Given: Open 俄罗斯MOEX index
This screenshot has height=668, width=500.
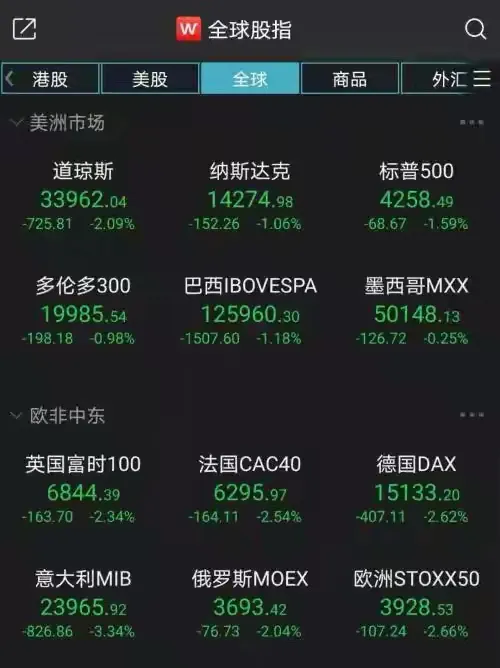Looking at the screenshot, I should coord(250,603).
